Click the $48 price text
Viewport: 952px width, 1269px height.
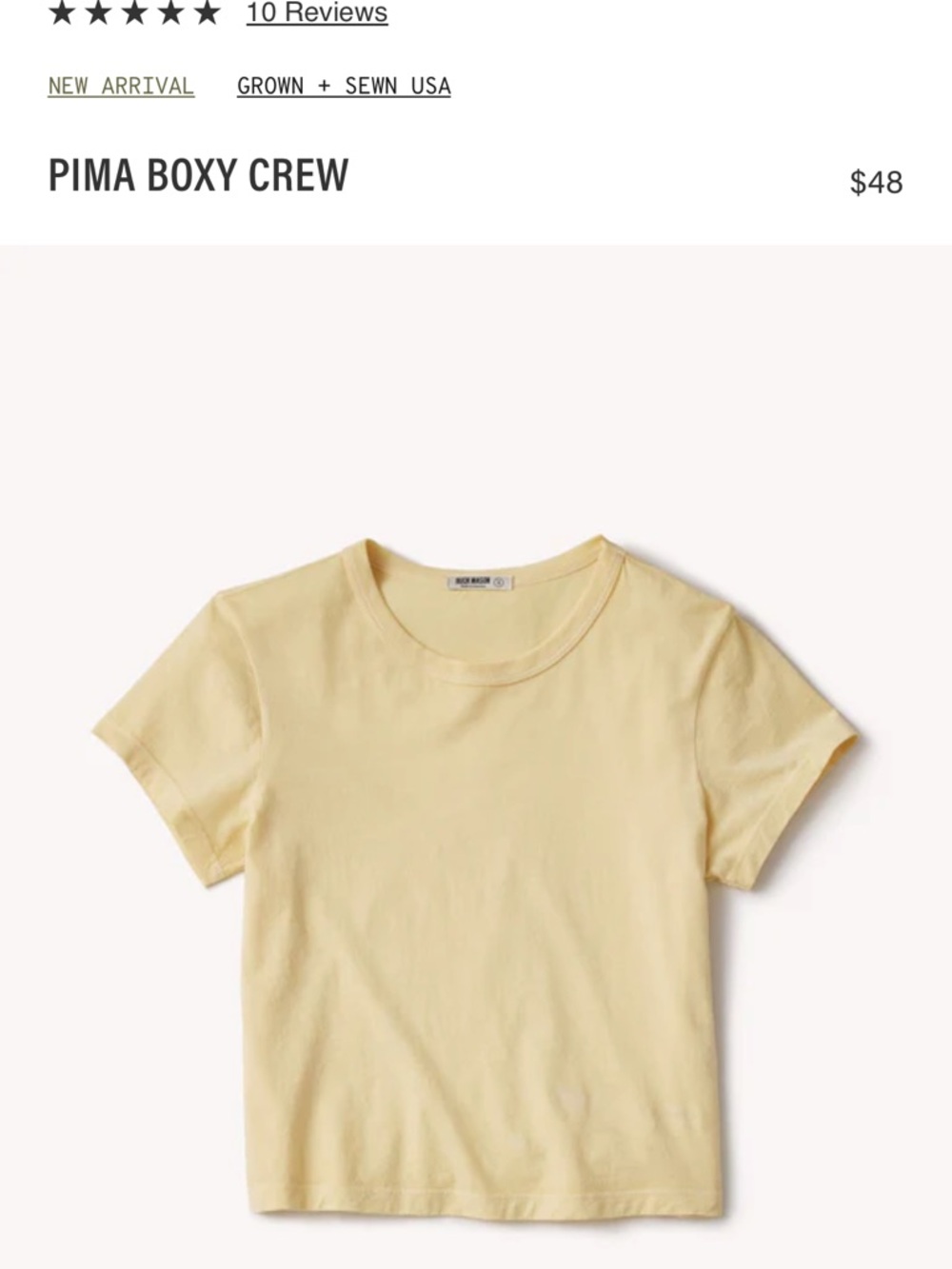(877, 177)
